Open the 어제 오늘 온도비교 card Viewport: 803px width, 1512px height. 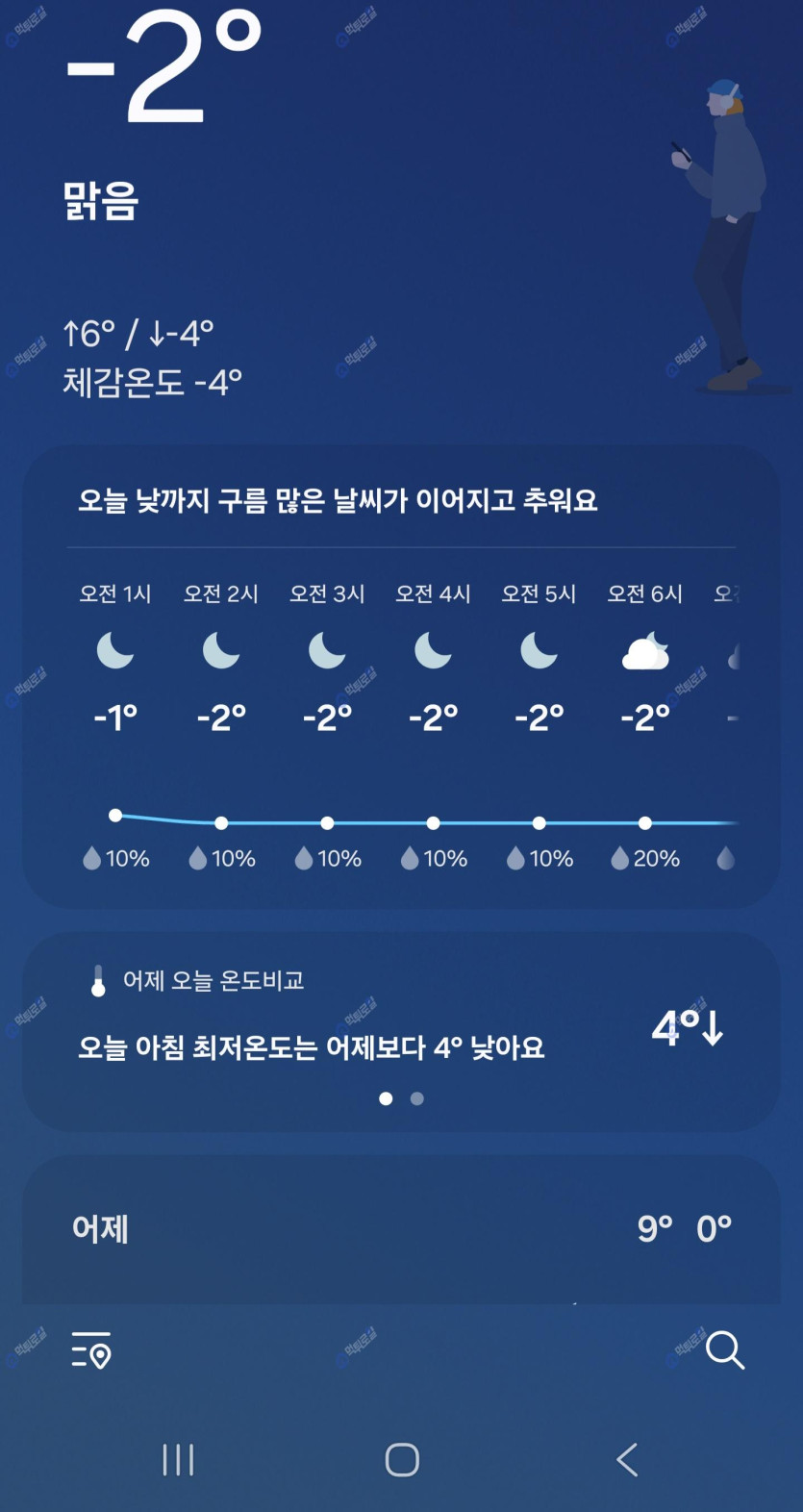pos(400,1029)
